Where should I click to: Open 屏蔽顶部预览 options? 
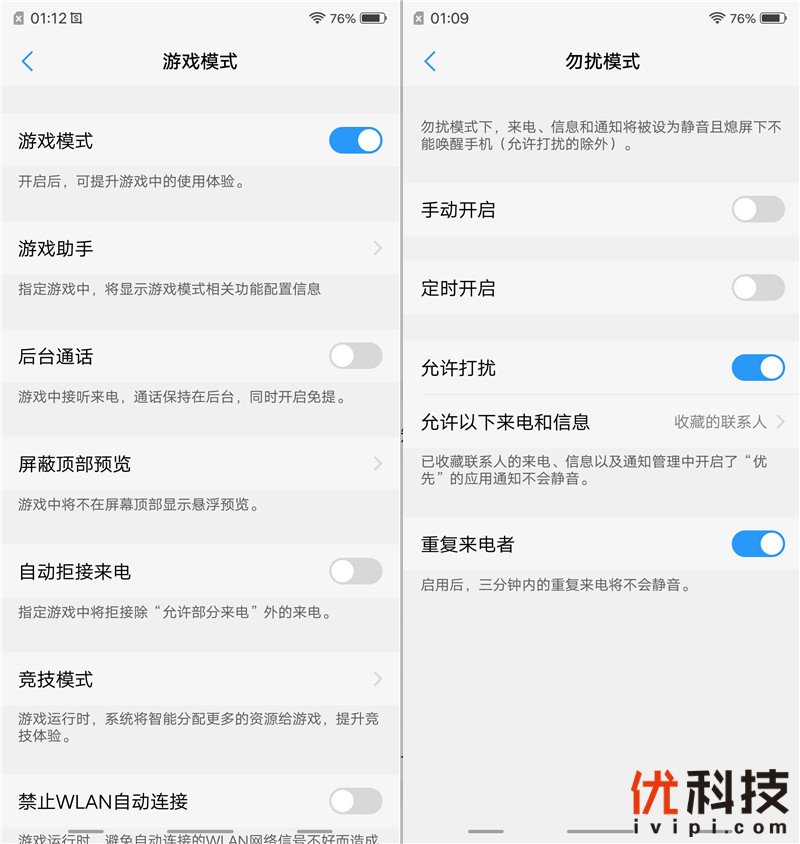200,464
